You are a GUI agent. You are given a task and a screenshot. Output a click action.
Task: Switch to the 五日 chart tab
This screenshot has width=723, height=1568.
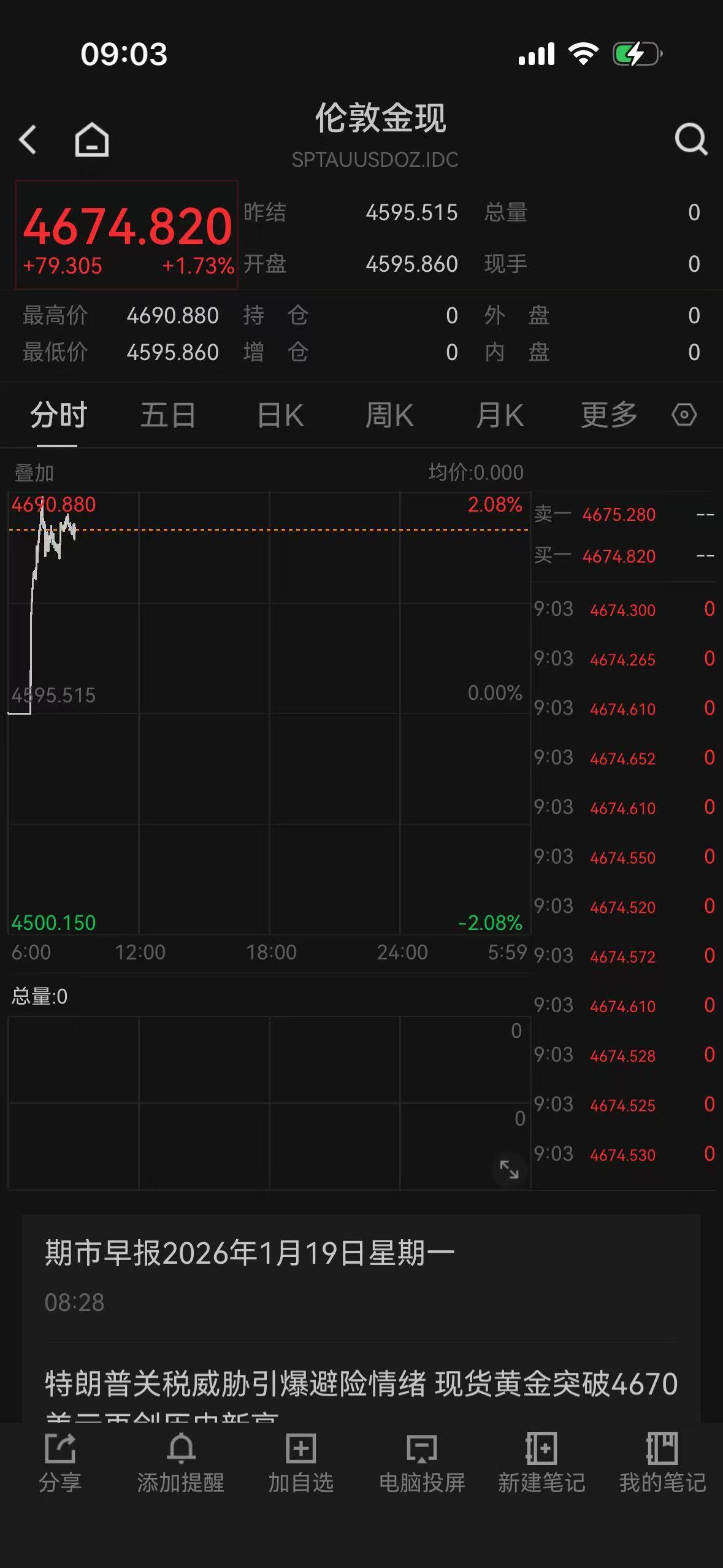click(x=168, y=415)
